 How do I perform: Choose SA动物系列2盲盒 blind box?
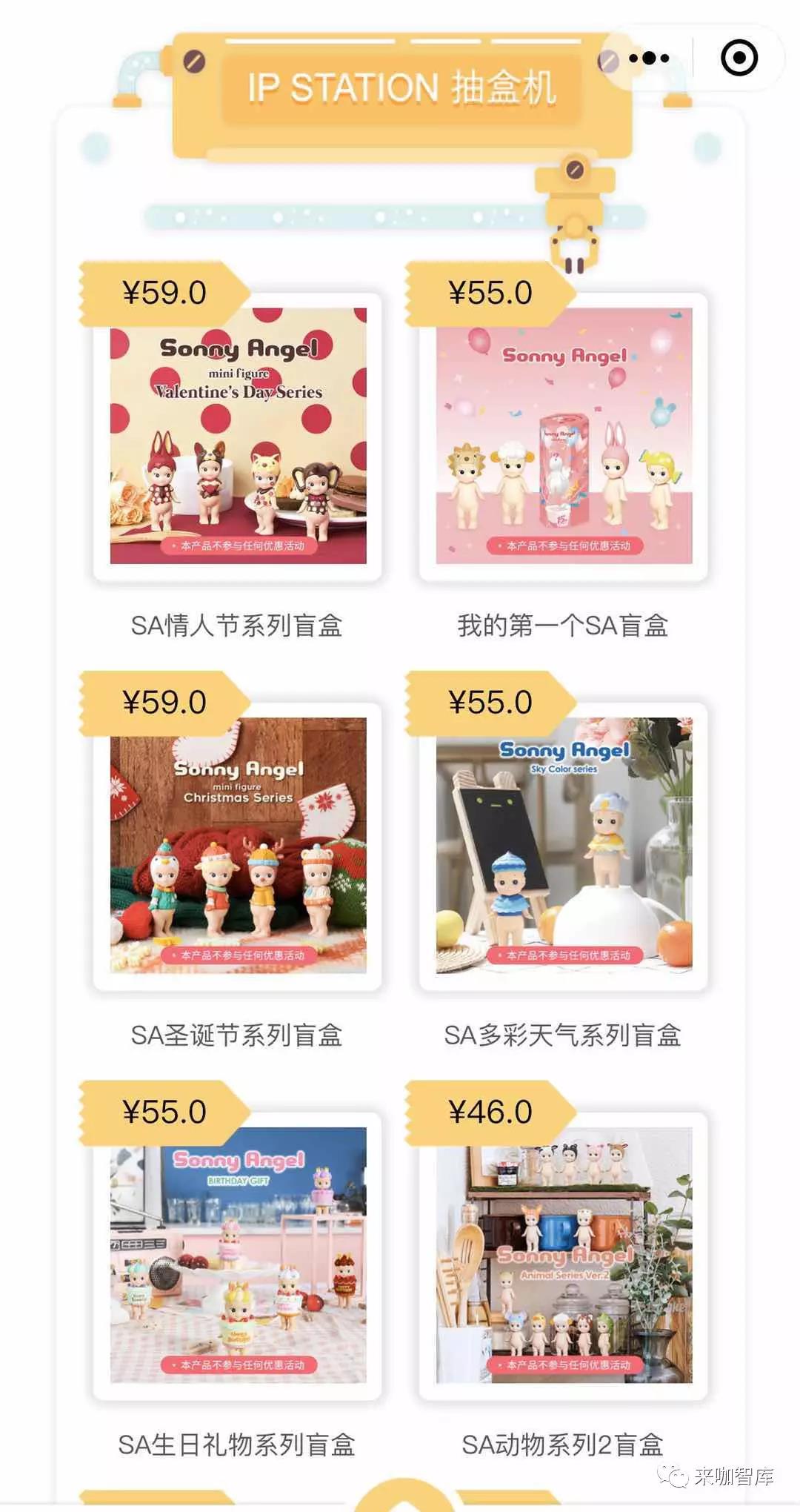[x=564, y=1255]
